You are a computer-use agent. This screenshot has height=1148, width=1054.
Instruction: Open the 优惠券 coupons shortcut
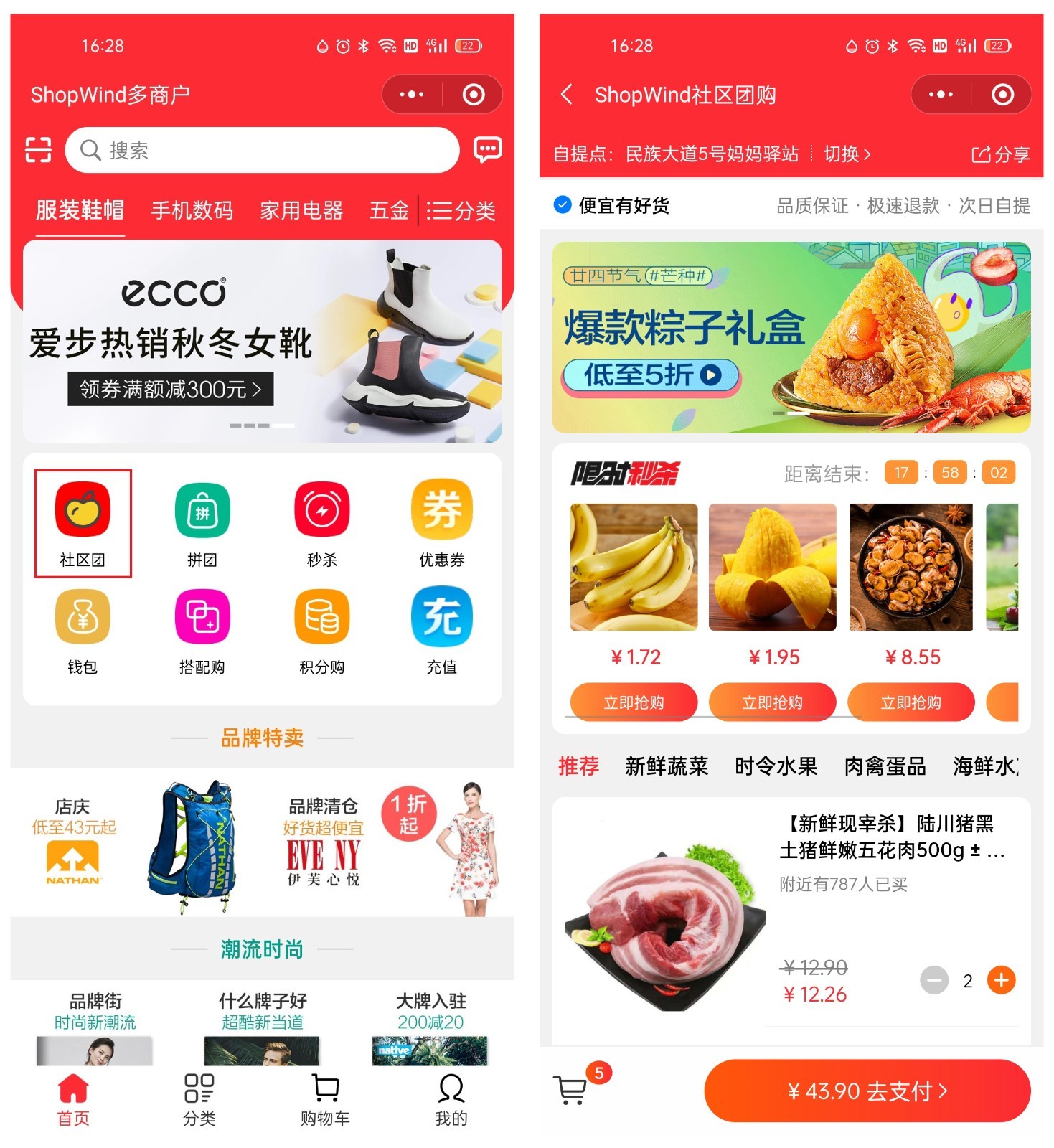(441, 523)
